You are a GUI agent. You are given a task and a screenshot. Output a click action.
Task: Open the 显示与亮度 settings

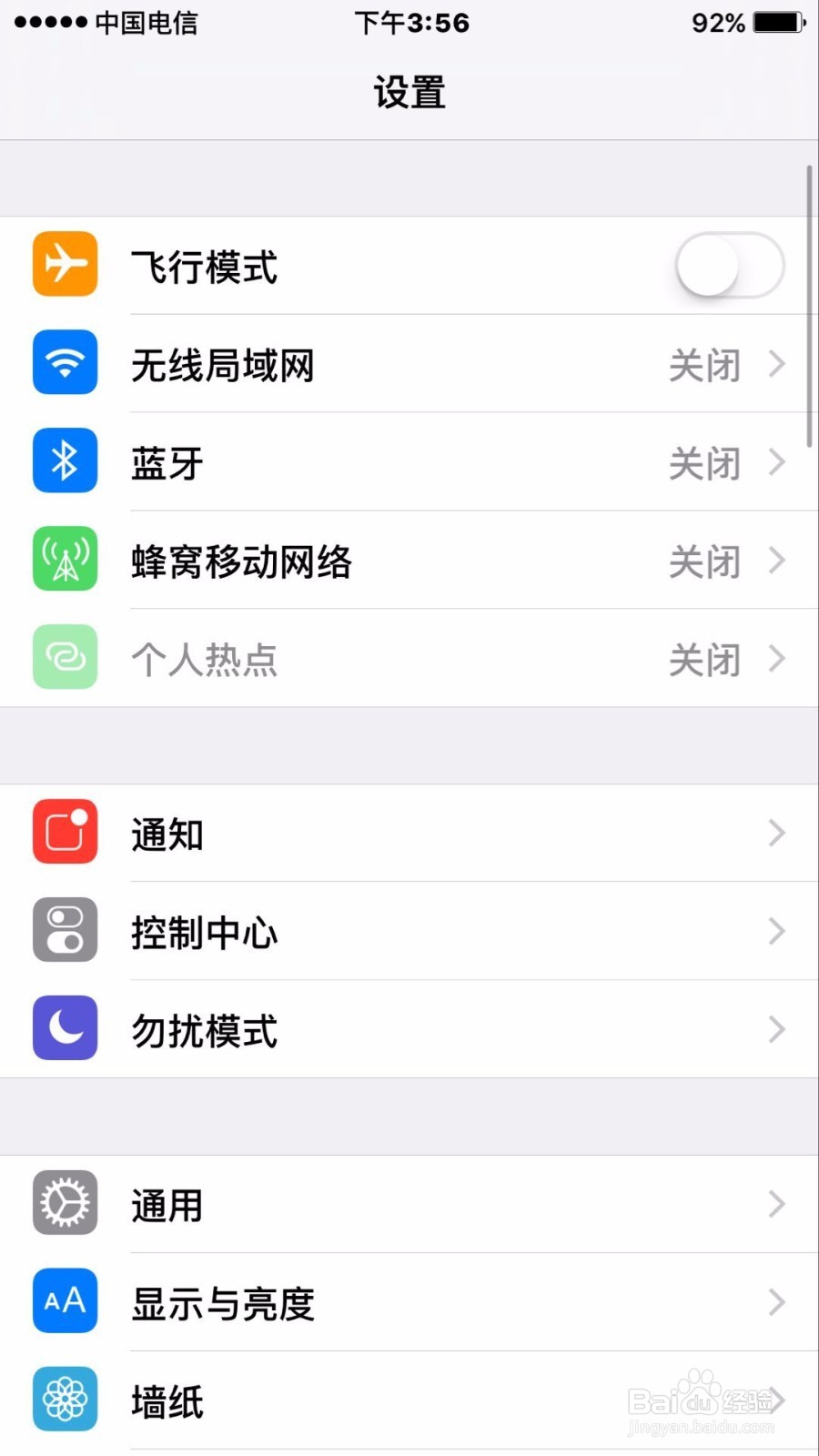click(409, 1301)
